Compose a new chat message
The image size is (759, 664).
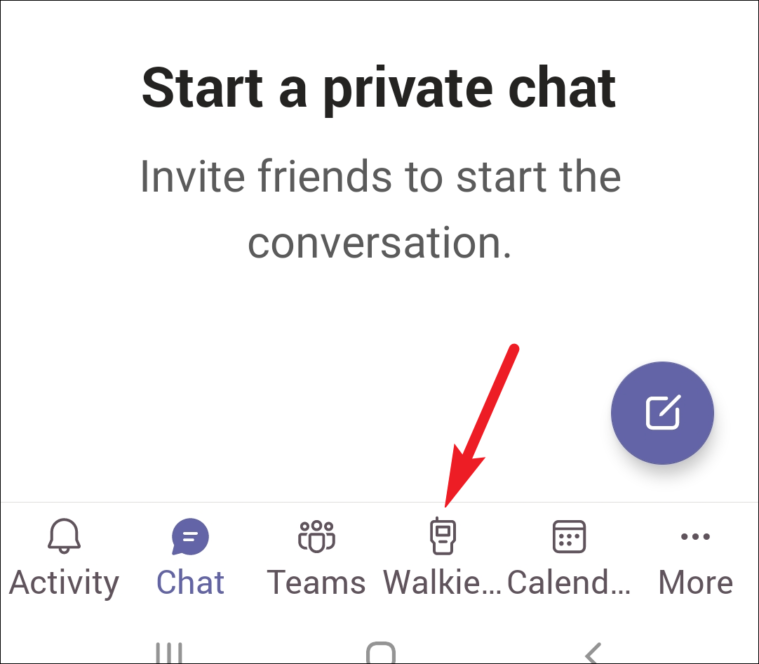click(x=662, y=413)
